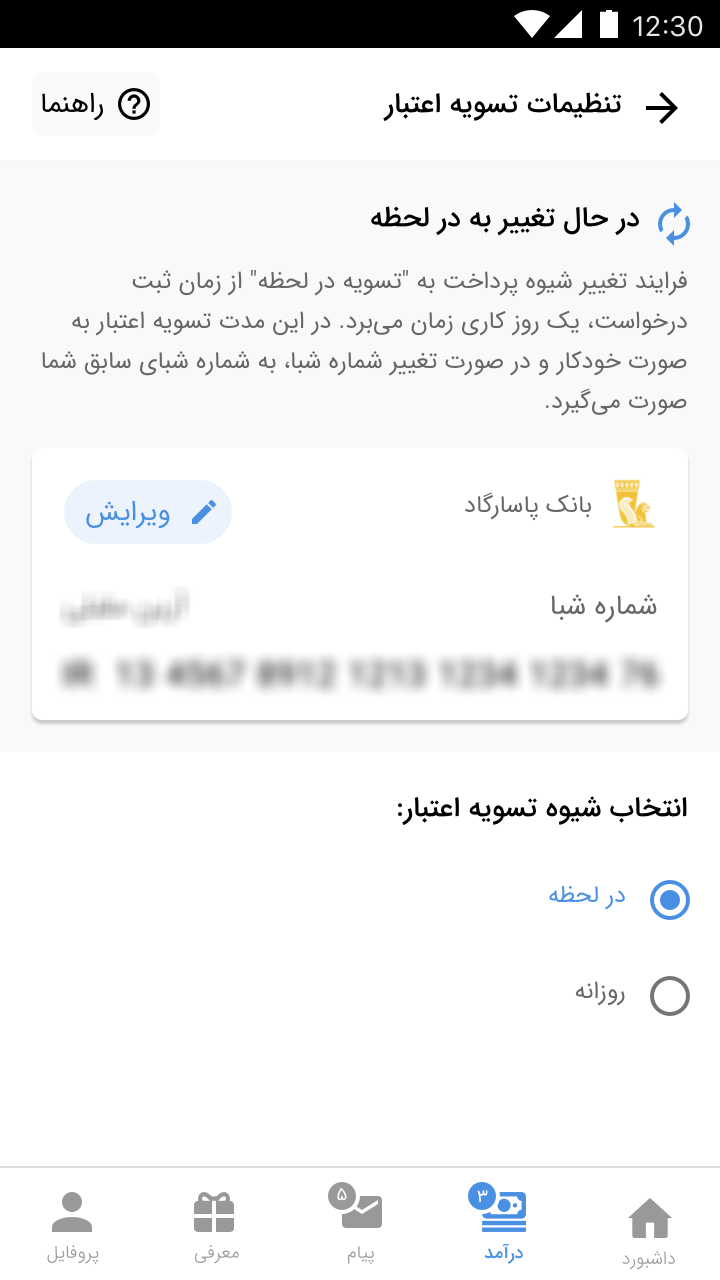Open the معرفی tab
This screenshot has width=720, height=1280.
tap(216, 1225)
